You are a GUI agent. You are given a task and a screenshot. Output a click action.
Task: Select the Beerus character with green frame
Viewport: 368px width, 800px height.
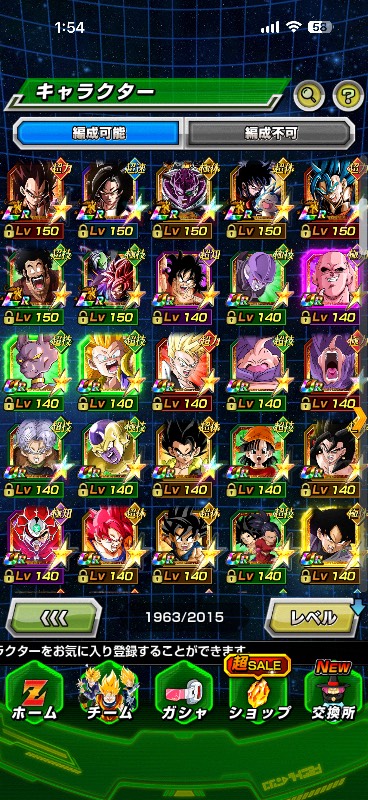click(35, 372)
